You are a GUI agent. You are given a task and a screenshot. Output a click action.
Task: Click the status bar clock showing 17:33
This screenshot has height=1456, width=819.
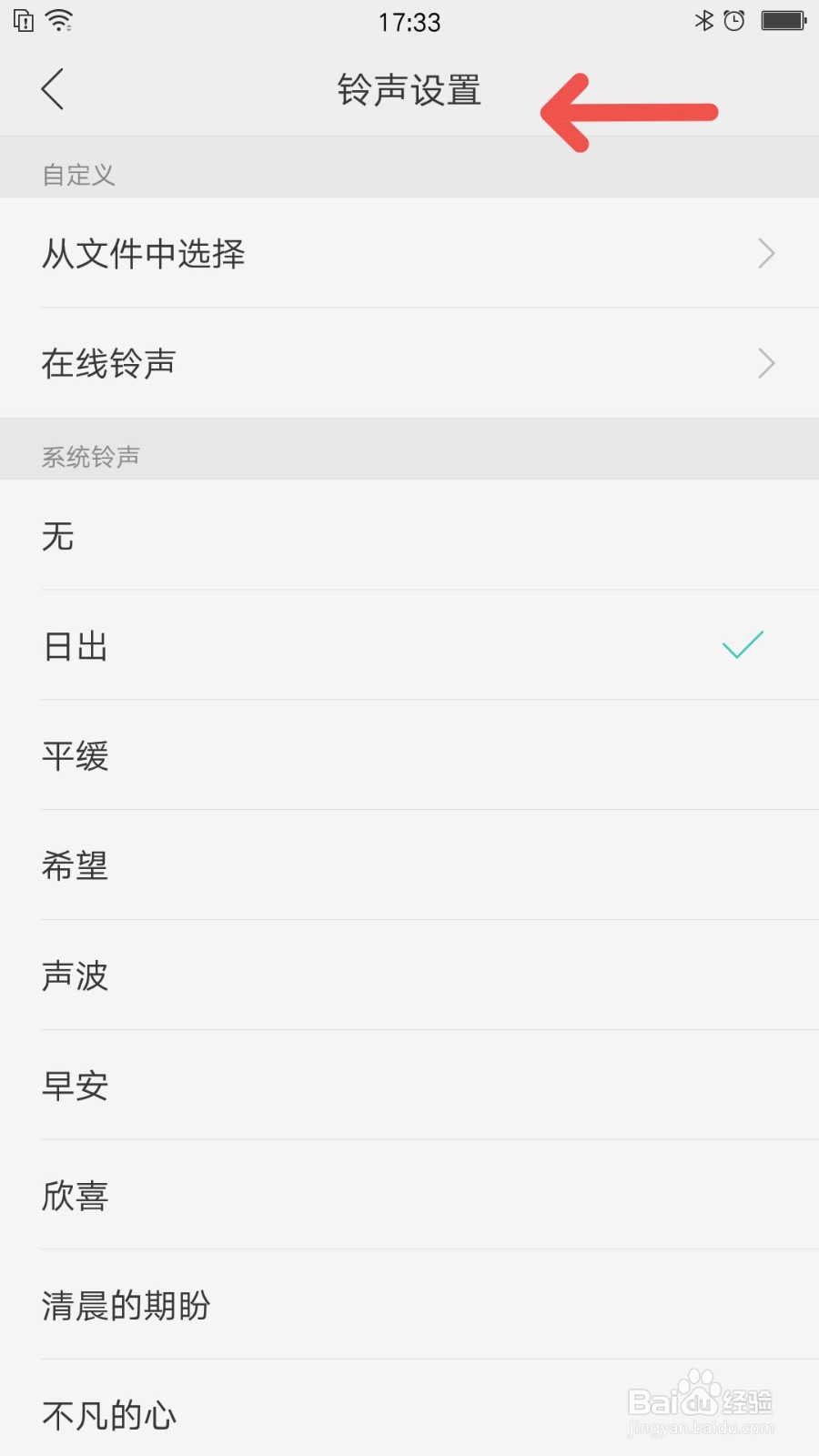(409, 22)
